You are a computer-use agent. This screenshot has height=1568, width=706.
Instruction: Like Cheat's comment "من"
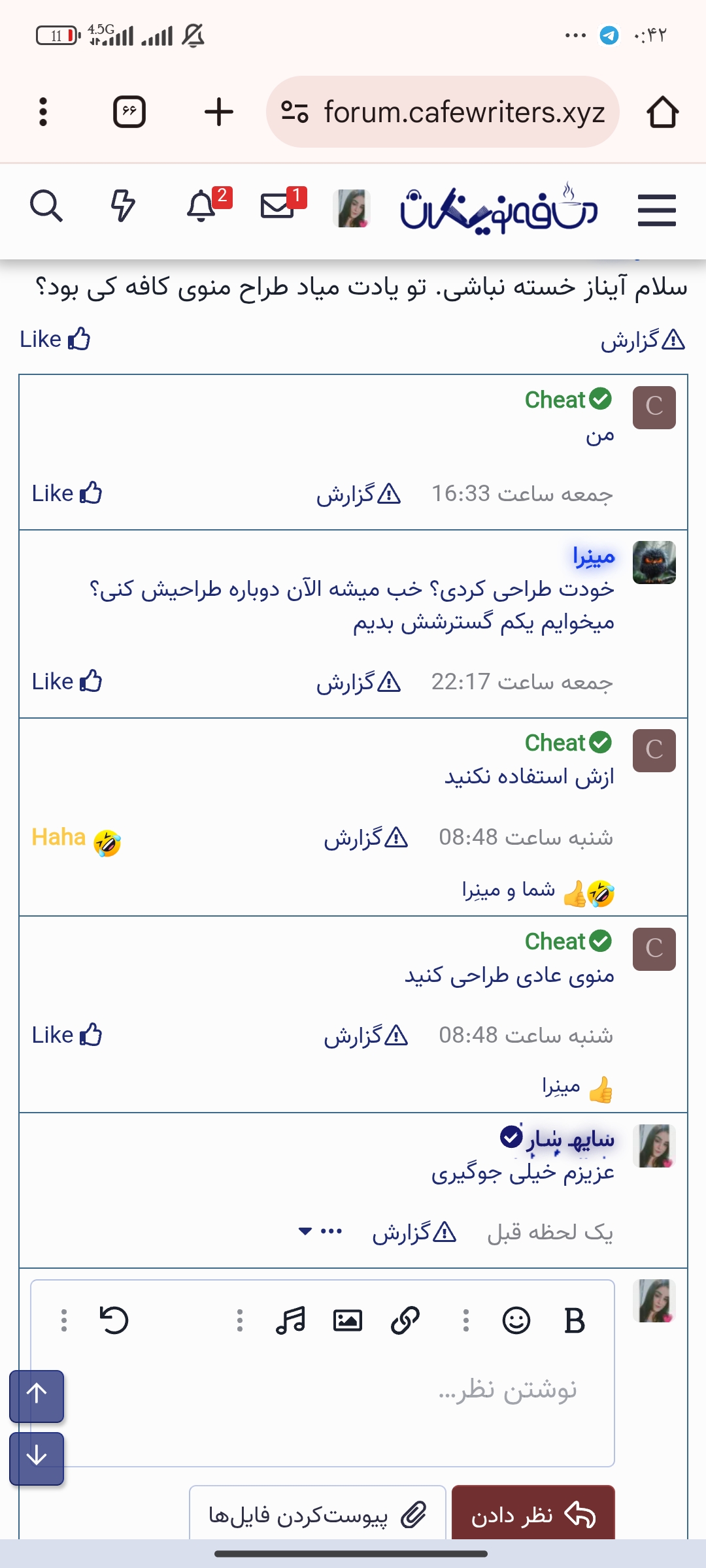pos(67,493)
